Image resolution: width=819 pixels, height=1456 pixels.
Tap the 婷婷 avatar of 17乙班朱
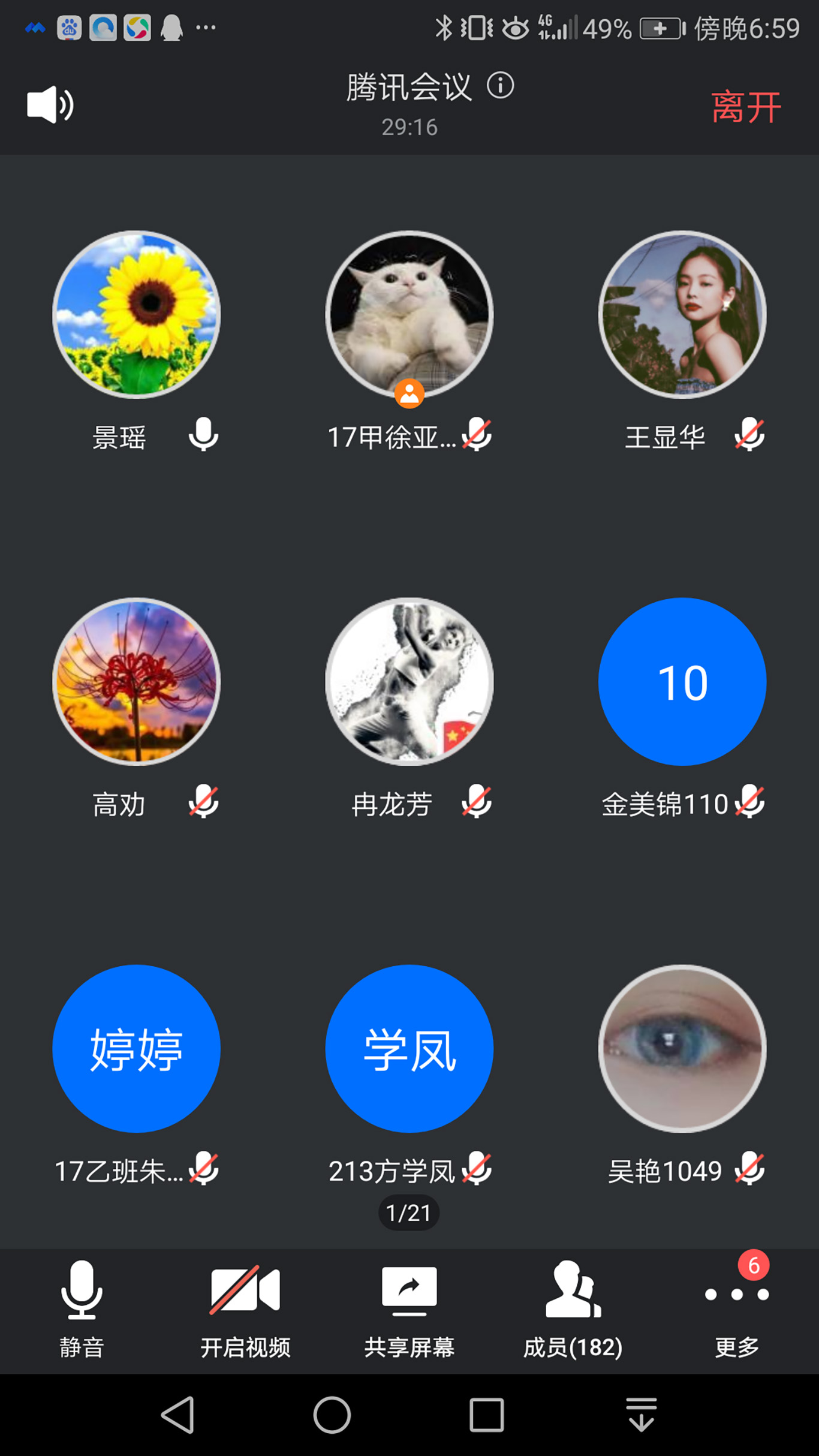tap(137, 1049)
